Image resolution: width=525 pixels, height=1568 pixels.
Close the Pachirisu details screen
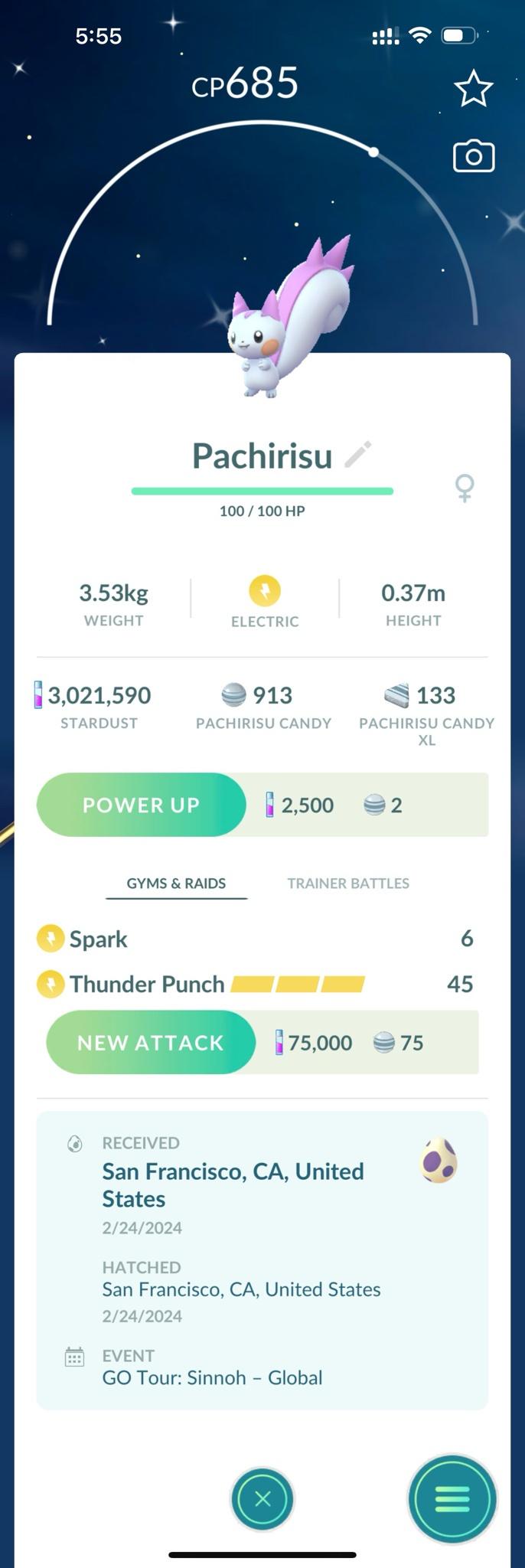coord(262,1498)
